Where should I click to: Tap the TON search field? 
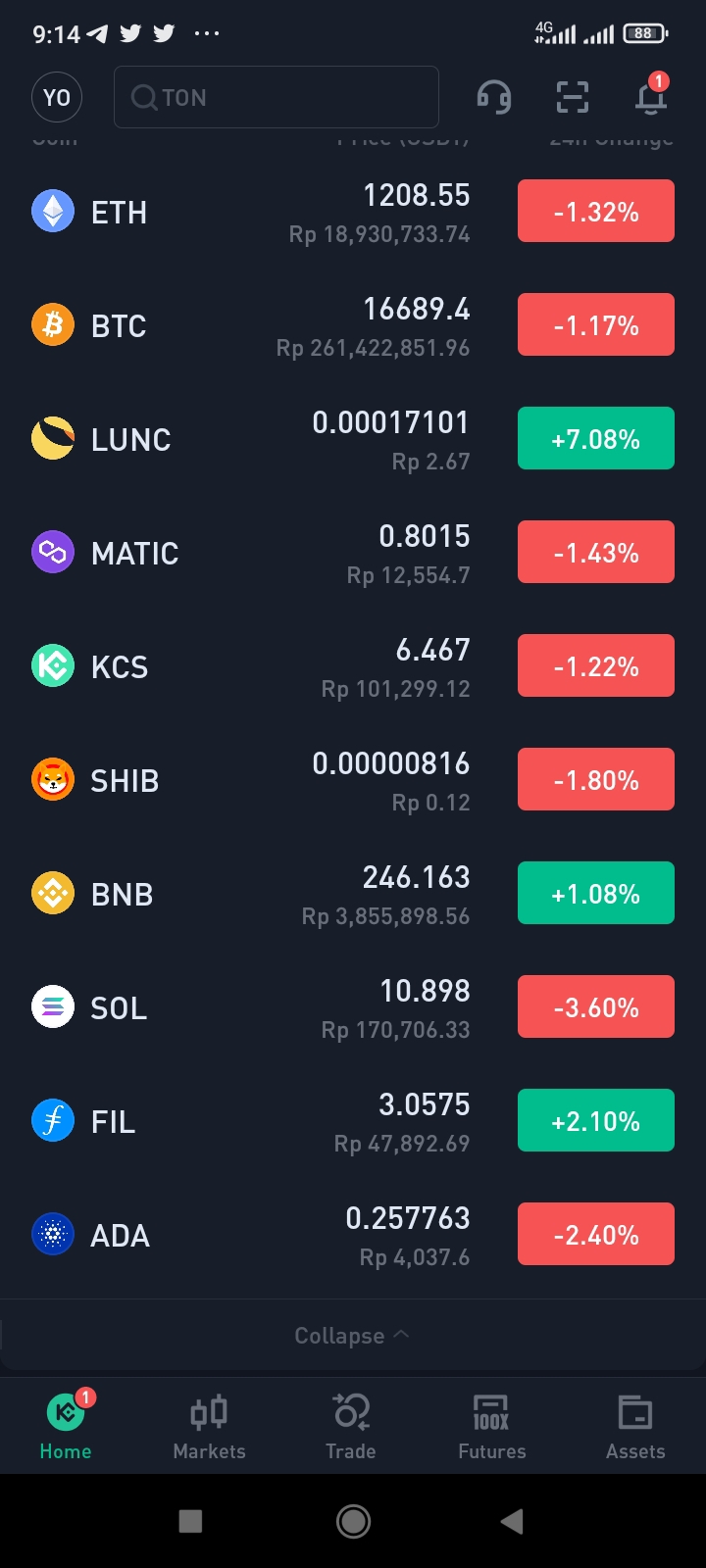point(277,97)
